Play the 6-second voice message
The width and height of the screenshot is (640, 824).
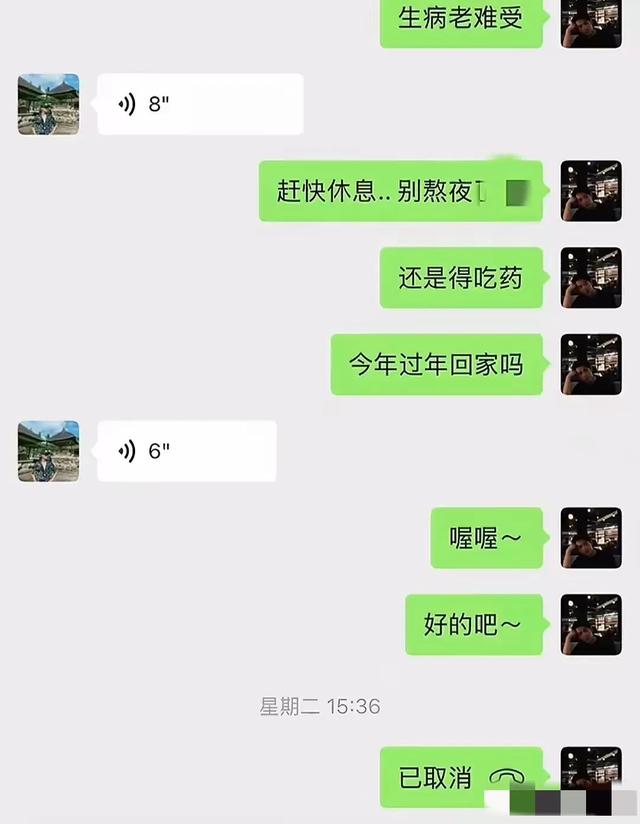(x=186, y=451)
